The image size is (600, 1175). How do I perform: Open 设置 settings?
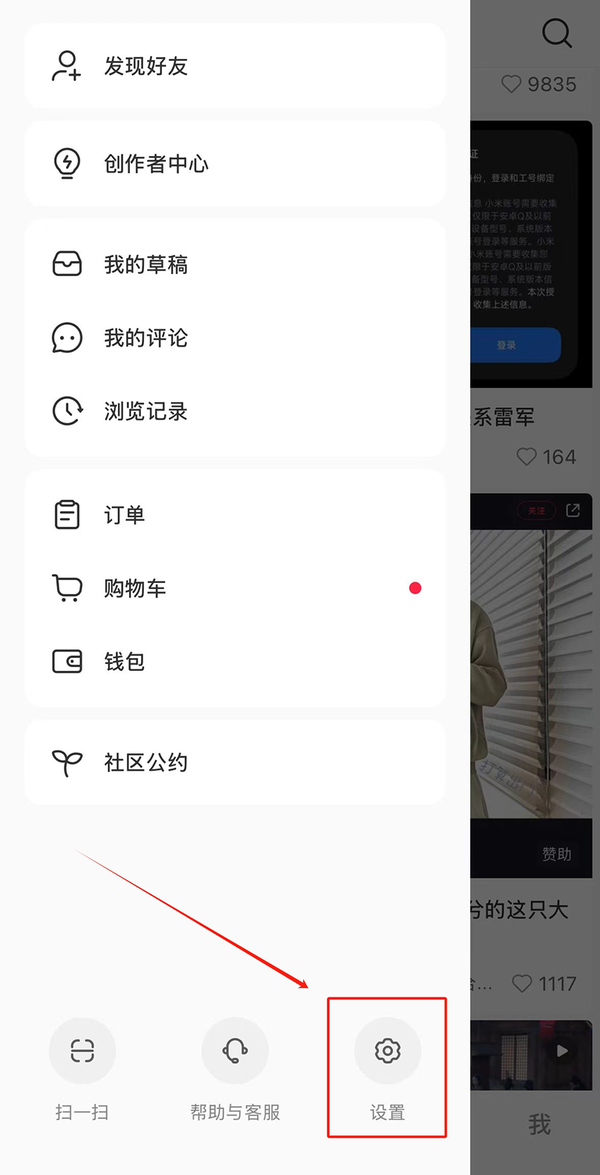(388, 1051)
